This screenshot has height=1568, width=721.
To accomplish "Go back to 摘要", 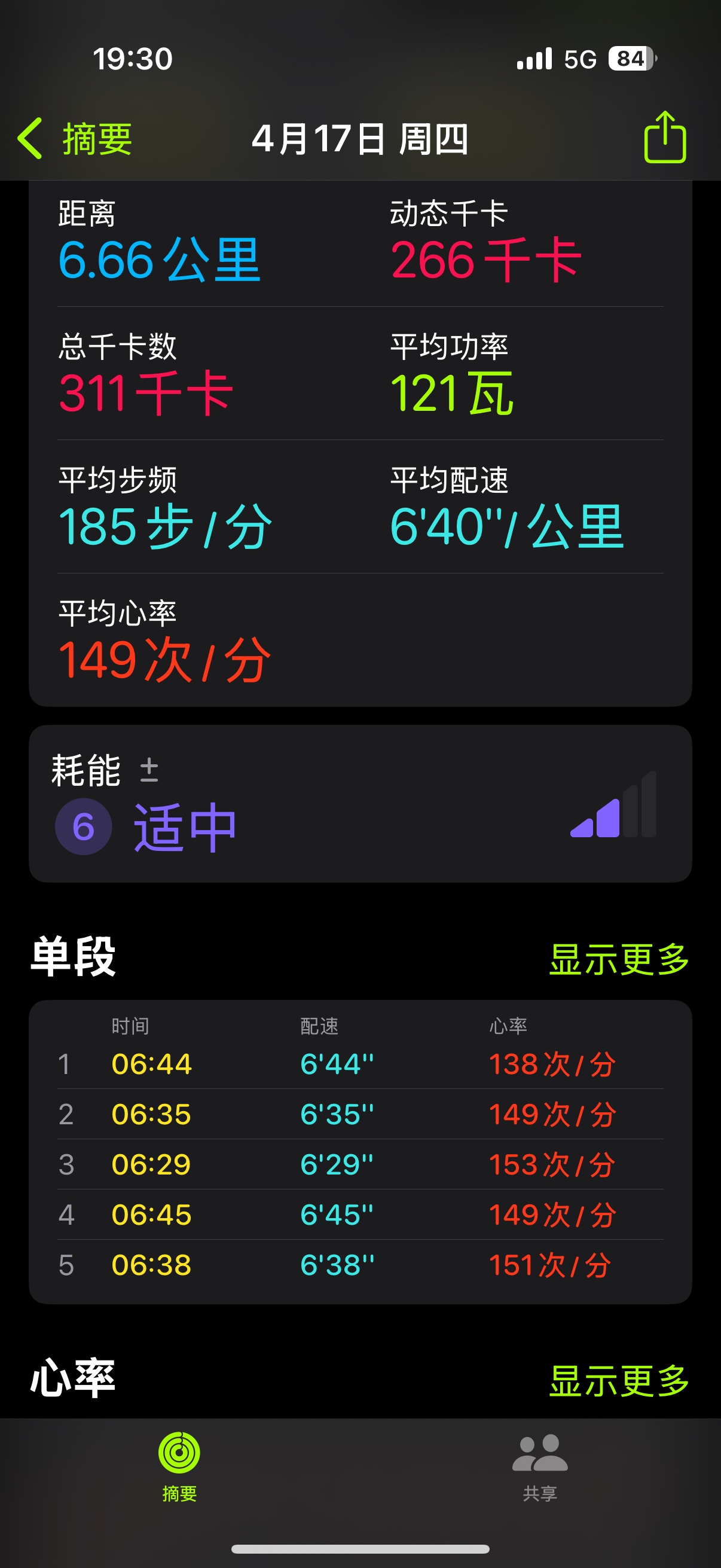I will point(74,139).
